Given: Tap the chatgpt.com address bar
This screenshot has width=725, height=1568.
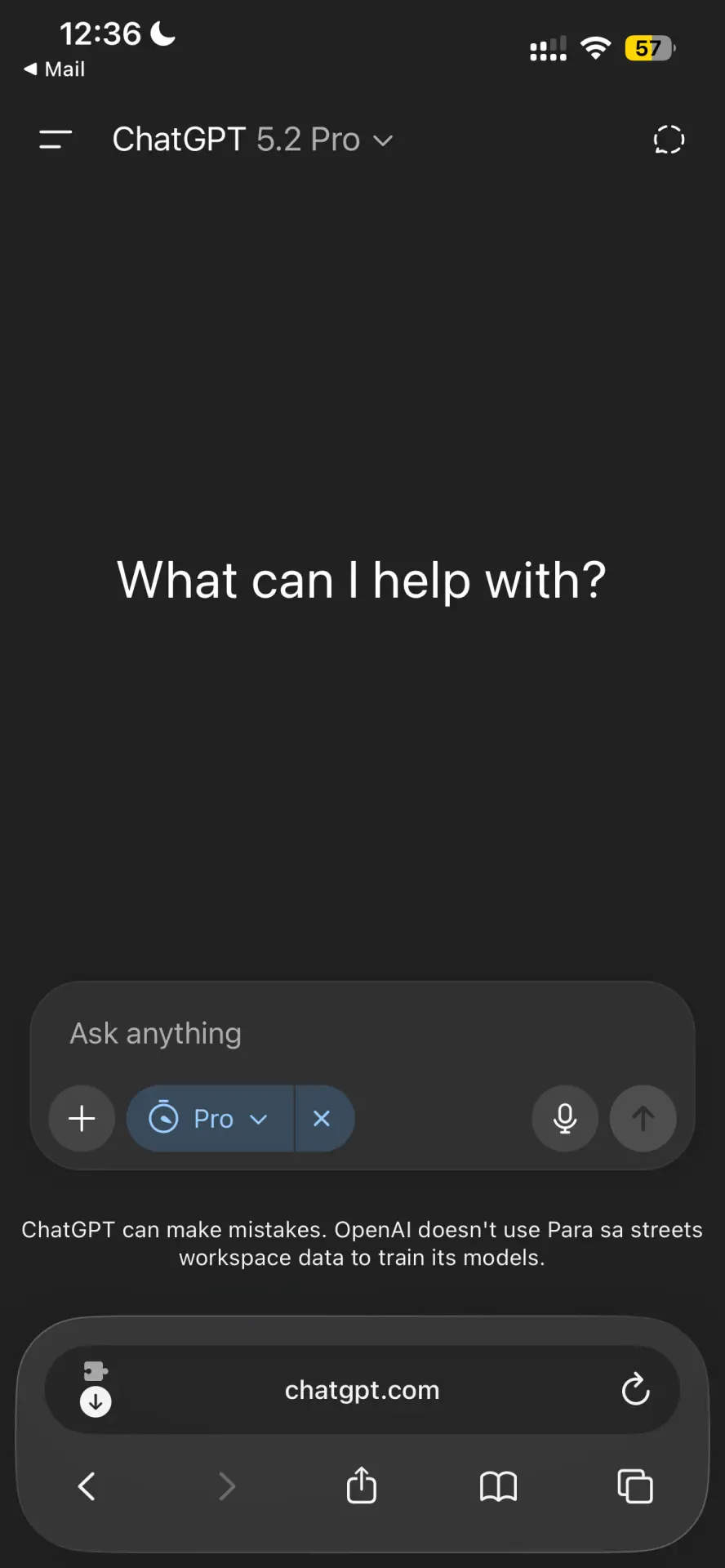Looking at the screenshot, I should [362, 1390].
